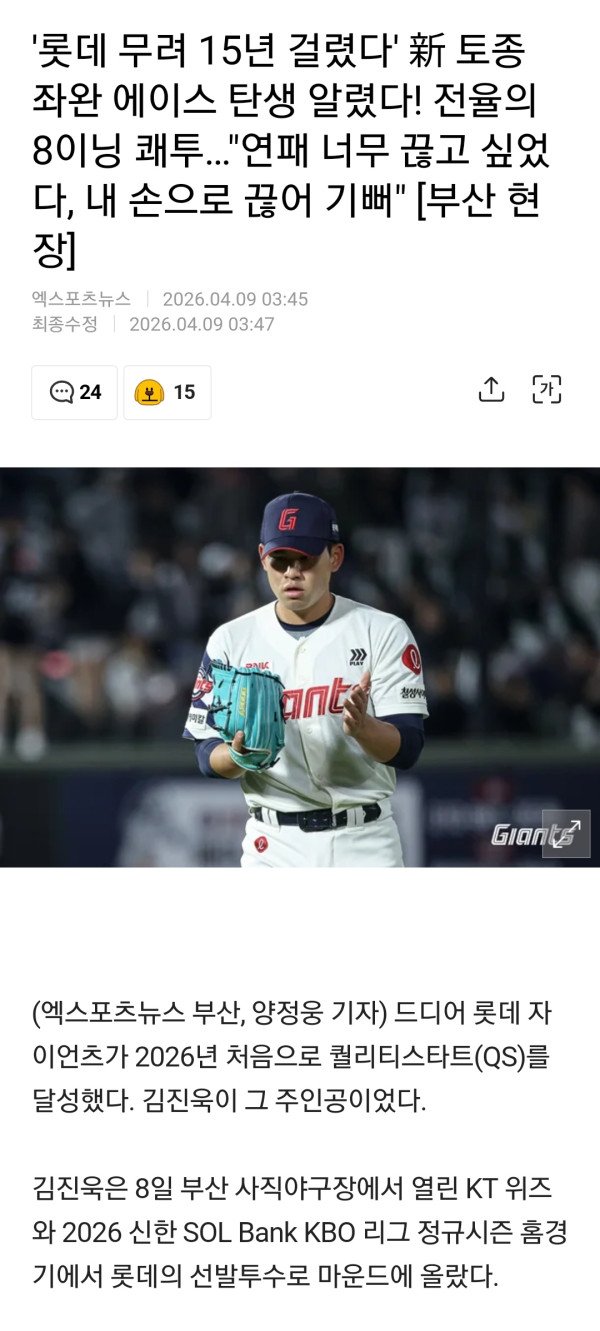The image size is (600, 1331).
Task: Expand the pitcher photo to fullscreen
Action: tap(566, 833)
